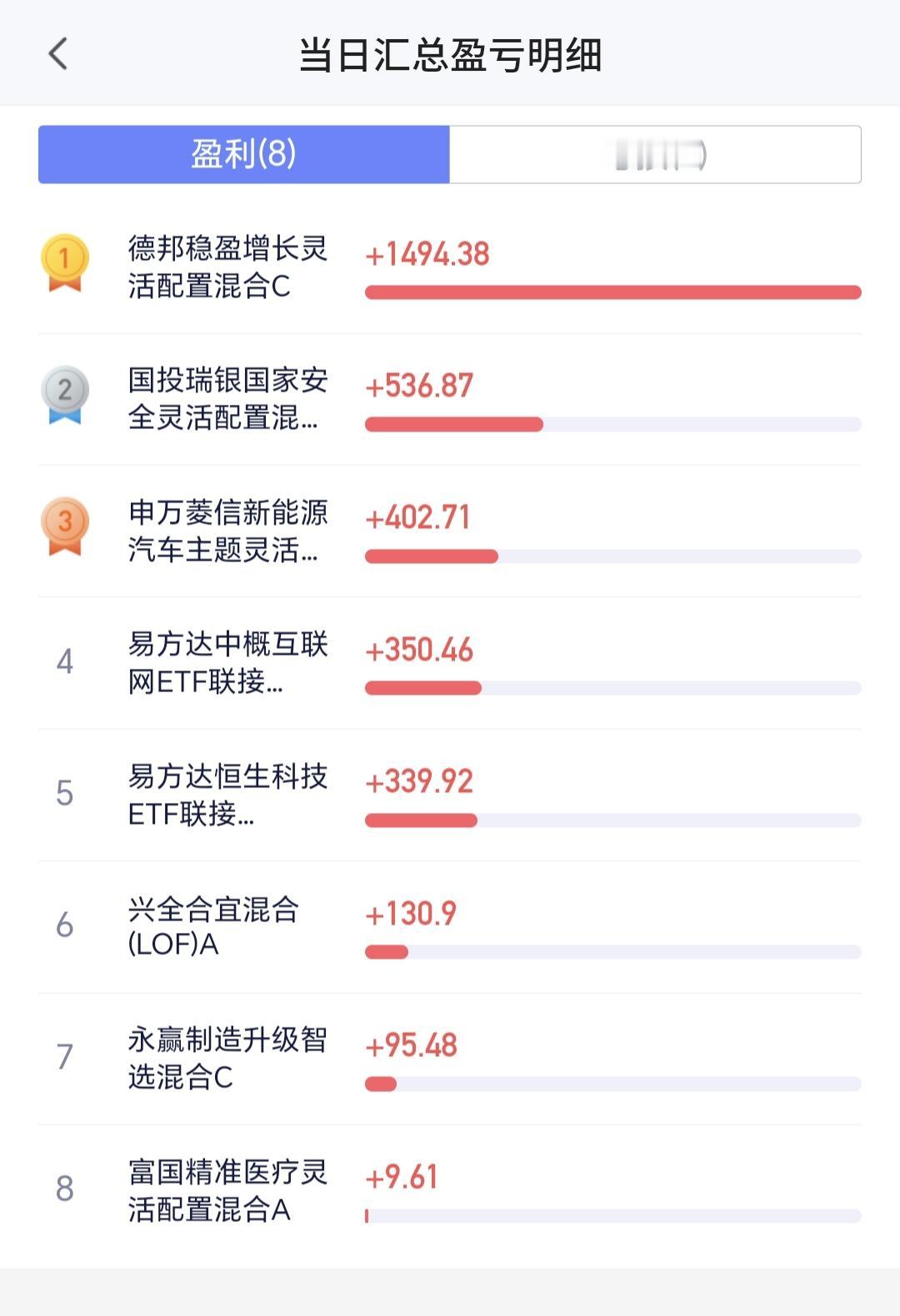Open 国投瑞银国家安全灵活配置 fund row
The height and width of the screenshot is (1316, 900).
point(450,400)
